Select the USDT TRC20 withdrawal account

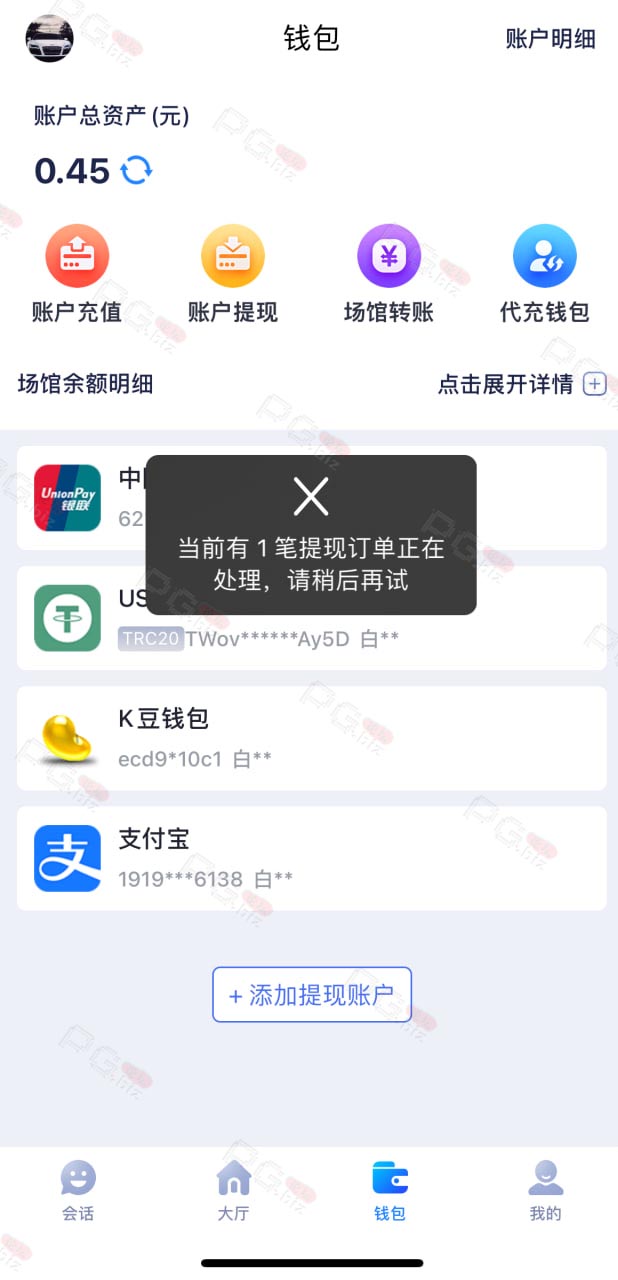pyautogui.click(x=311, y=618)
